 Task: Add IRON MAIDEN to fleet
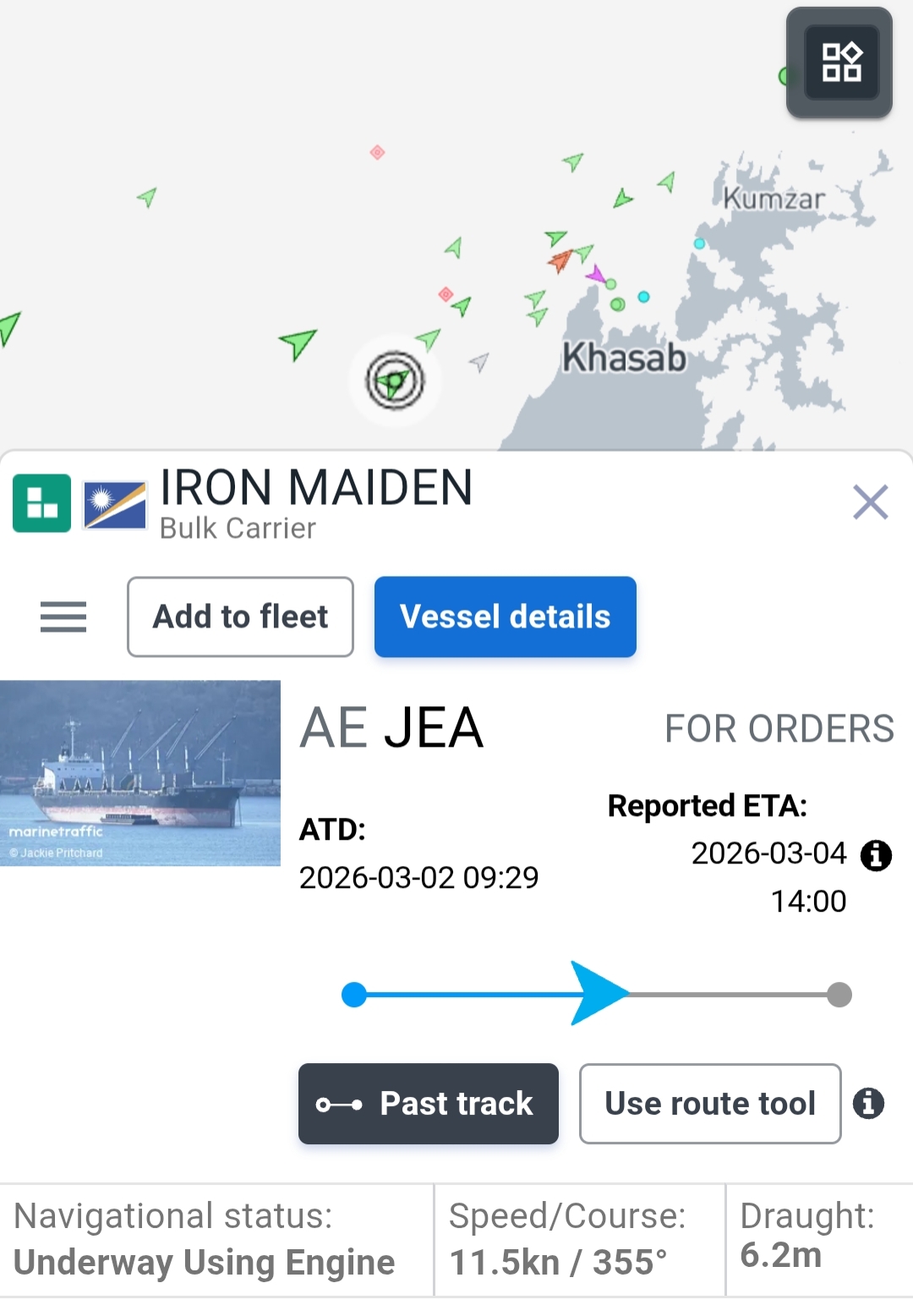[240, 617]
